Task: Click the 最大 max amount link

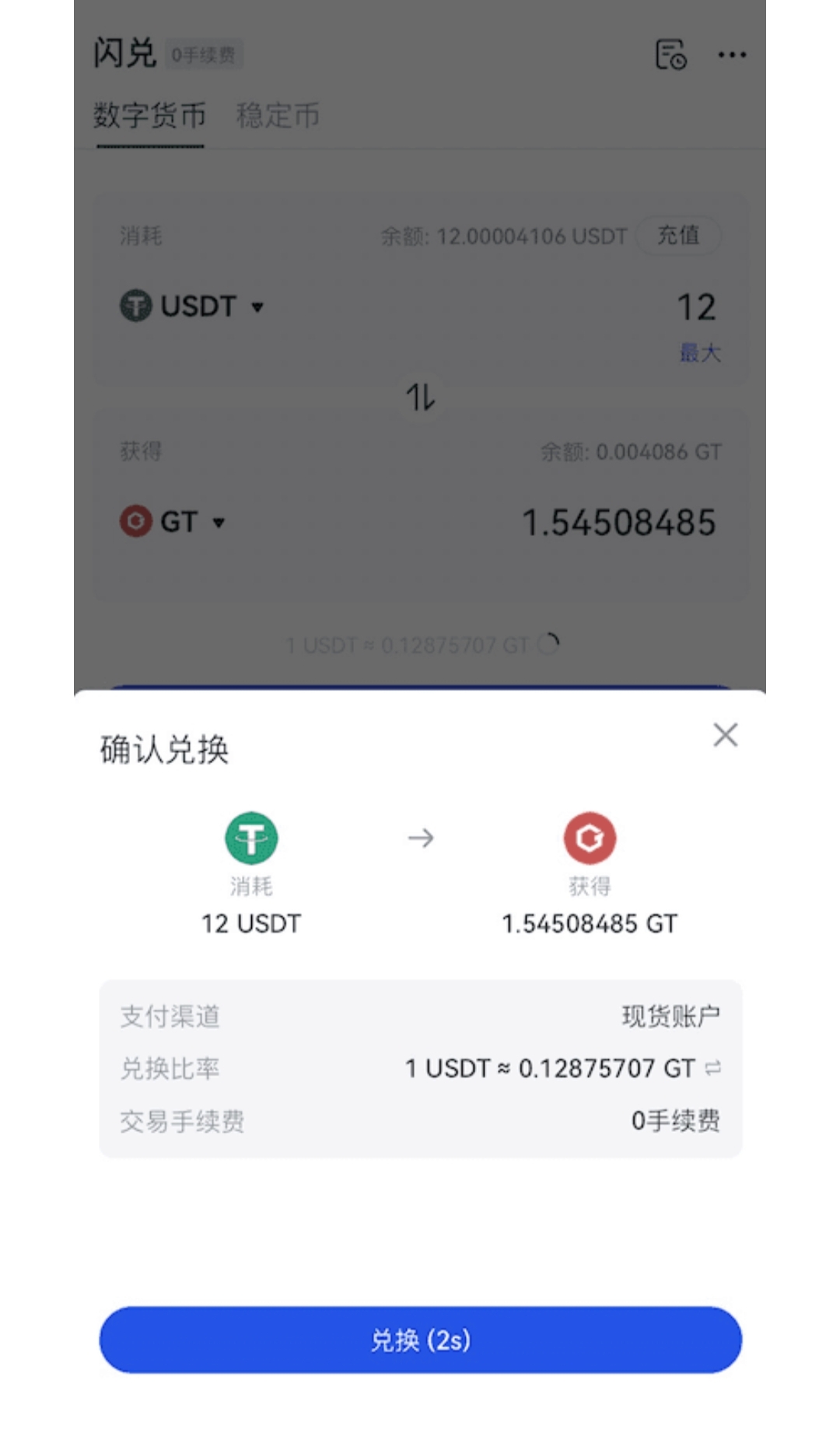Action: (699, 352)
